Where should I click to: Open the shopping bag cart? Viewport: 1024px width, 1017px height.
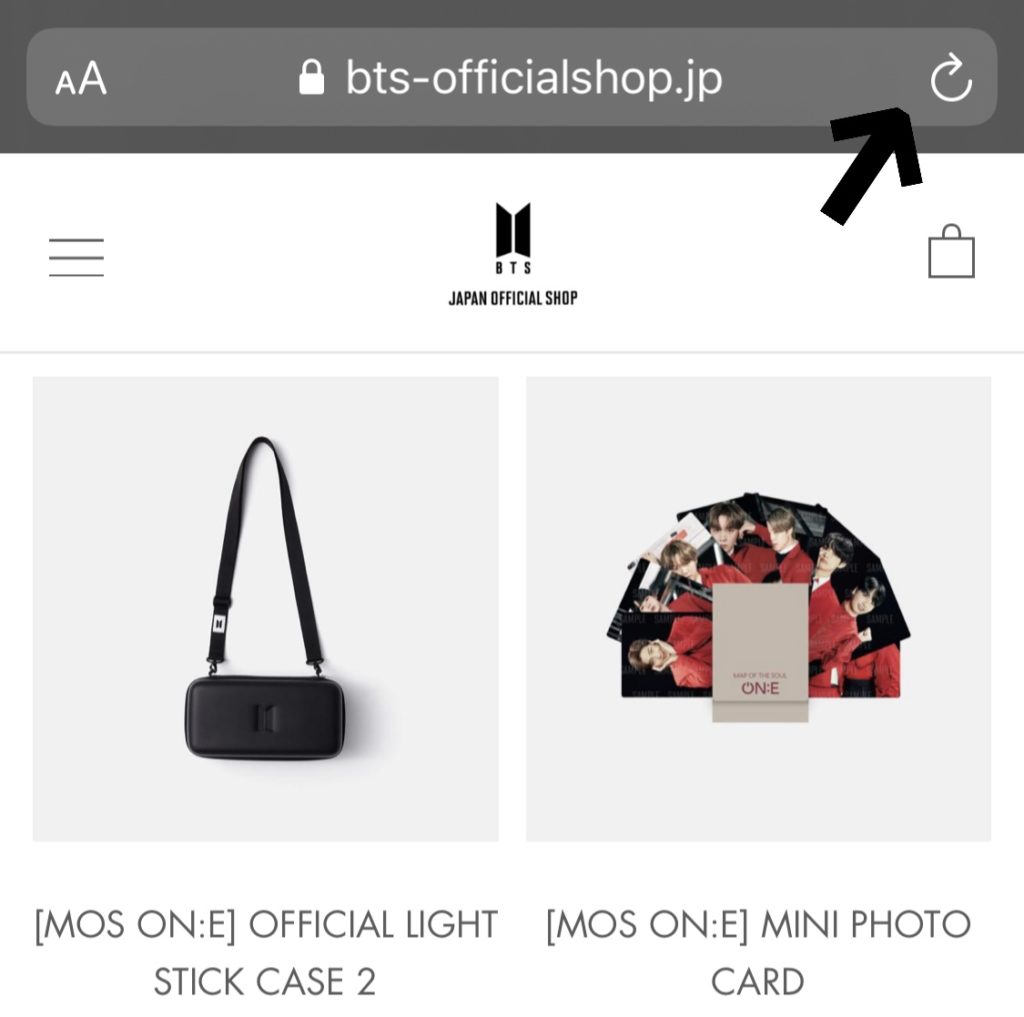(x=951, y=252)
